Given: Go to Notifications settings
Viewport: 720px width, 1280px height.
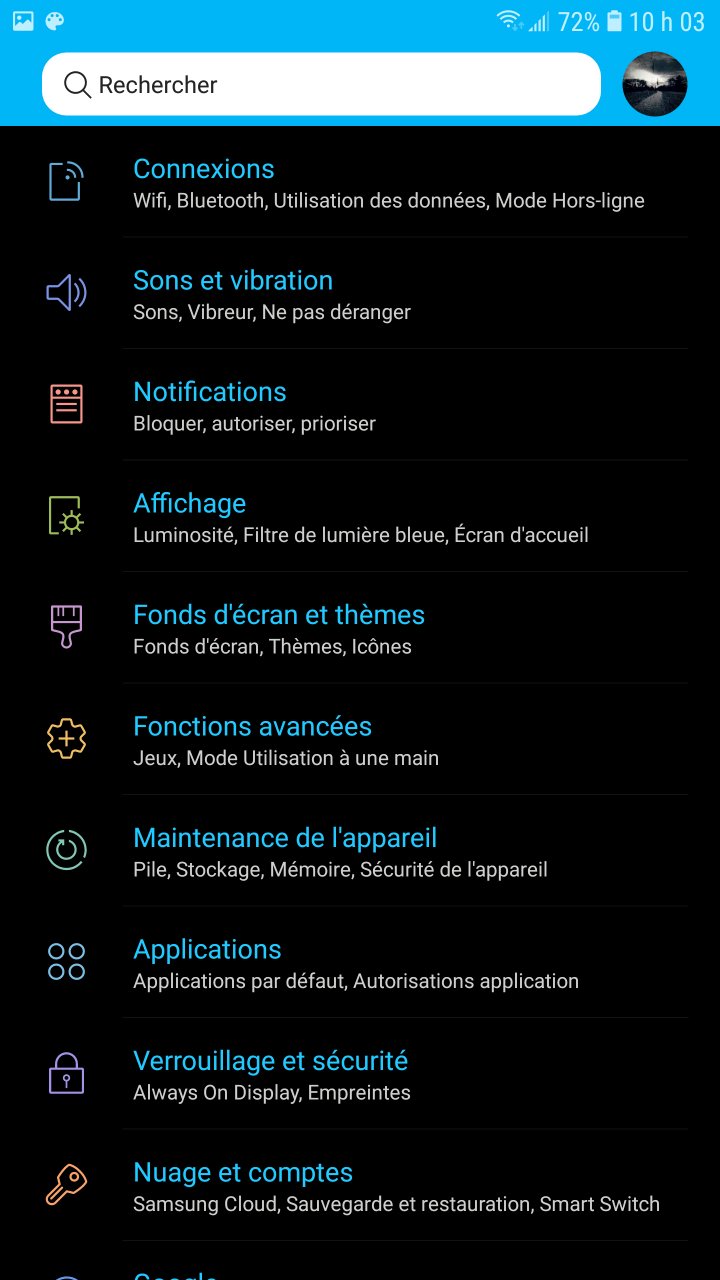Looking at the screenshot, I should (x=360, y=405).
